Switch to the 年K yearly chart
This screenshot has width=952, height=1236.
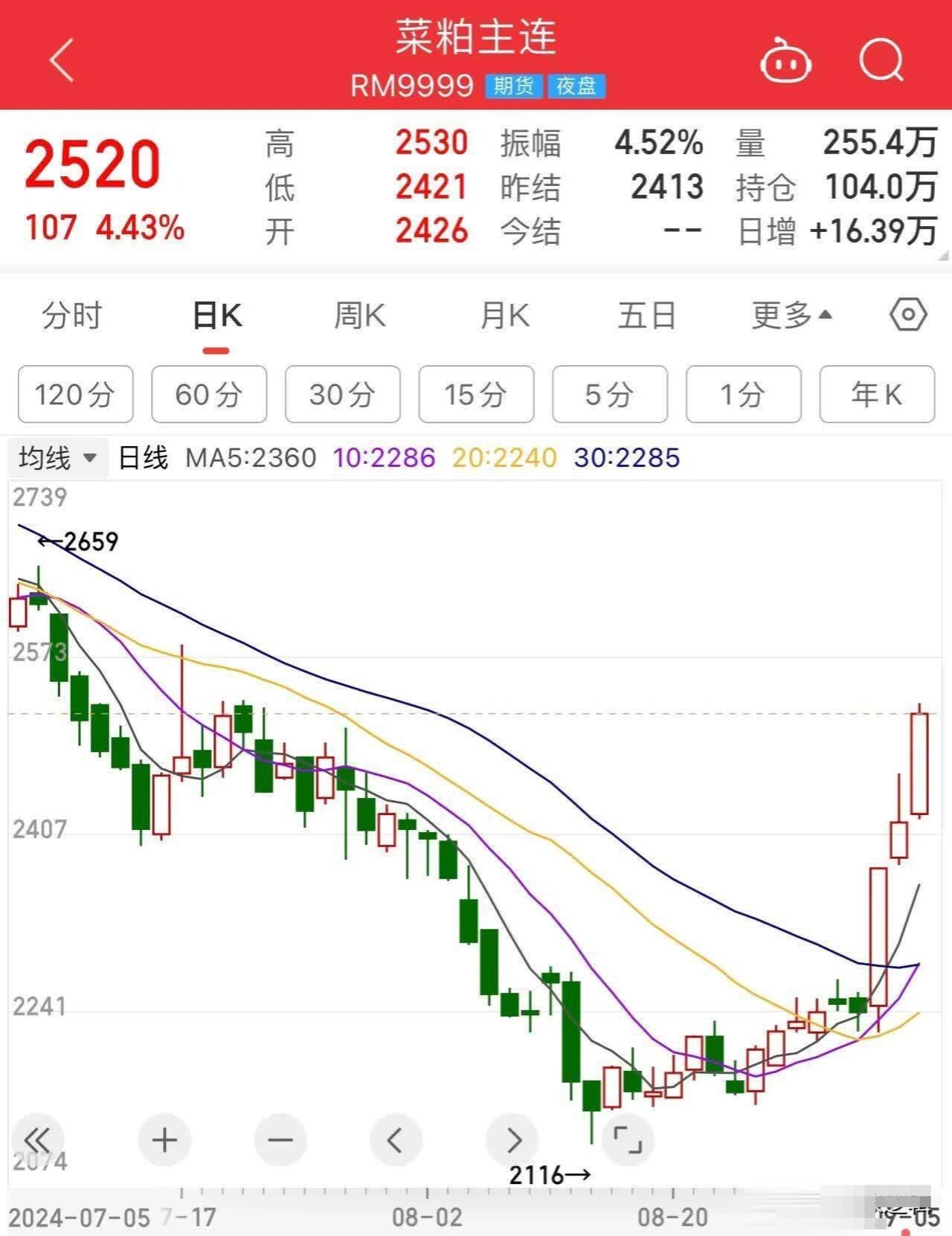tap(877, 394)
